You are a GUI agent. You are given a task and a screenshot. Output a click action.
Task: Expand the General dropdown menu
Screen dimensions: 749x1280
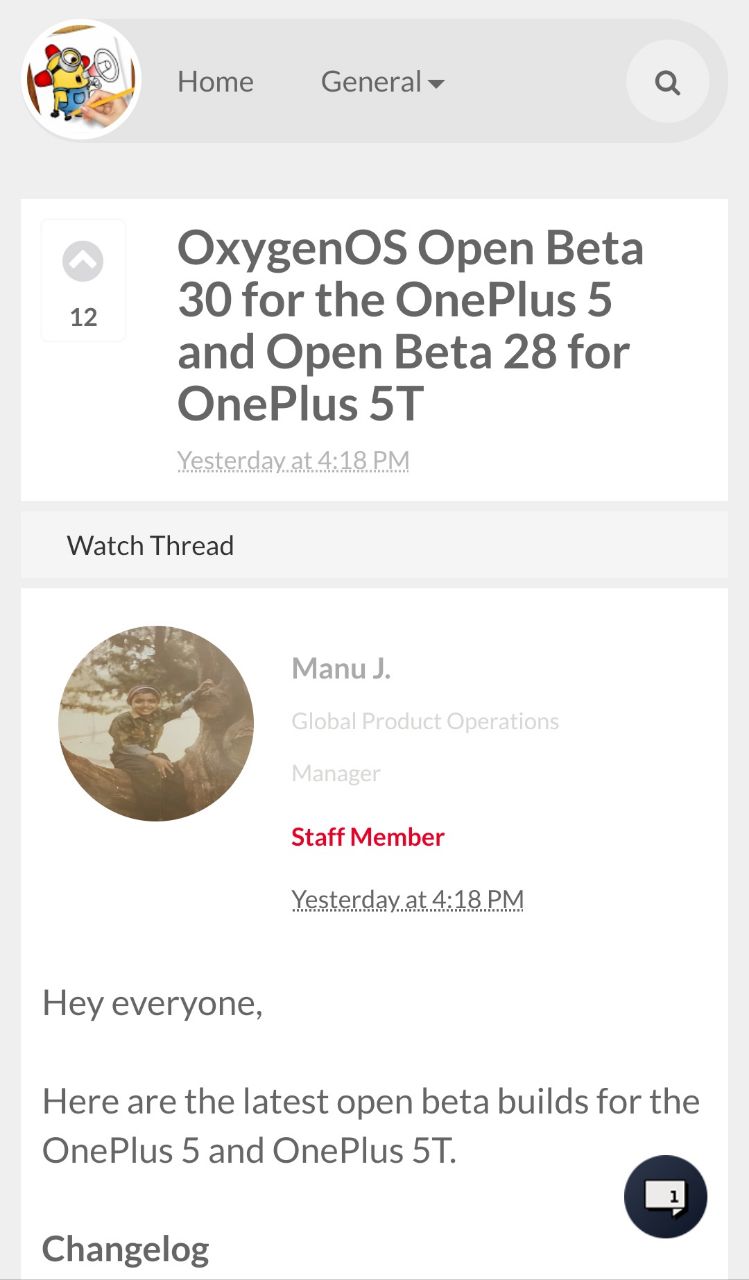tap(382, 82)
